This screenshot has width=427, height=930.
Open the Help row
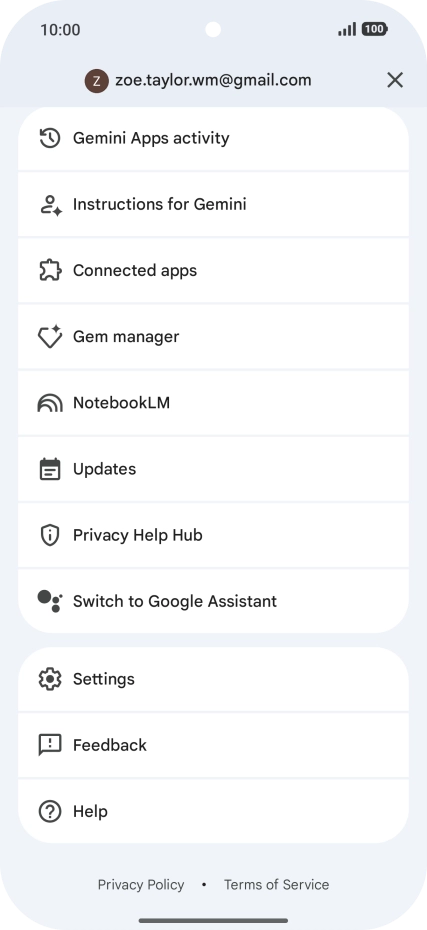214,811
